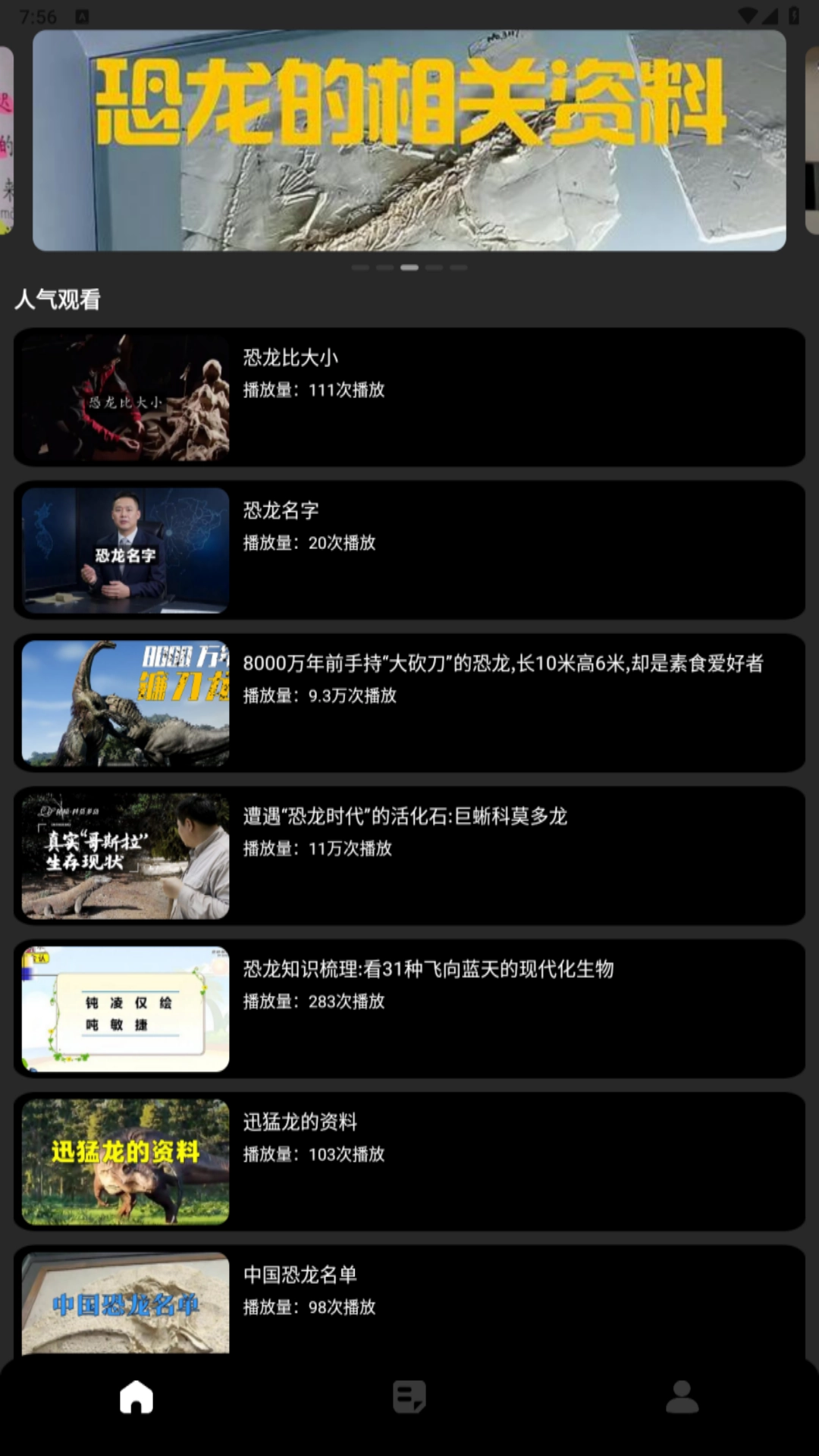Play the 迅猛龙的资料 video

(409, 1161)
